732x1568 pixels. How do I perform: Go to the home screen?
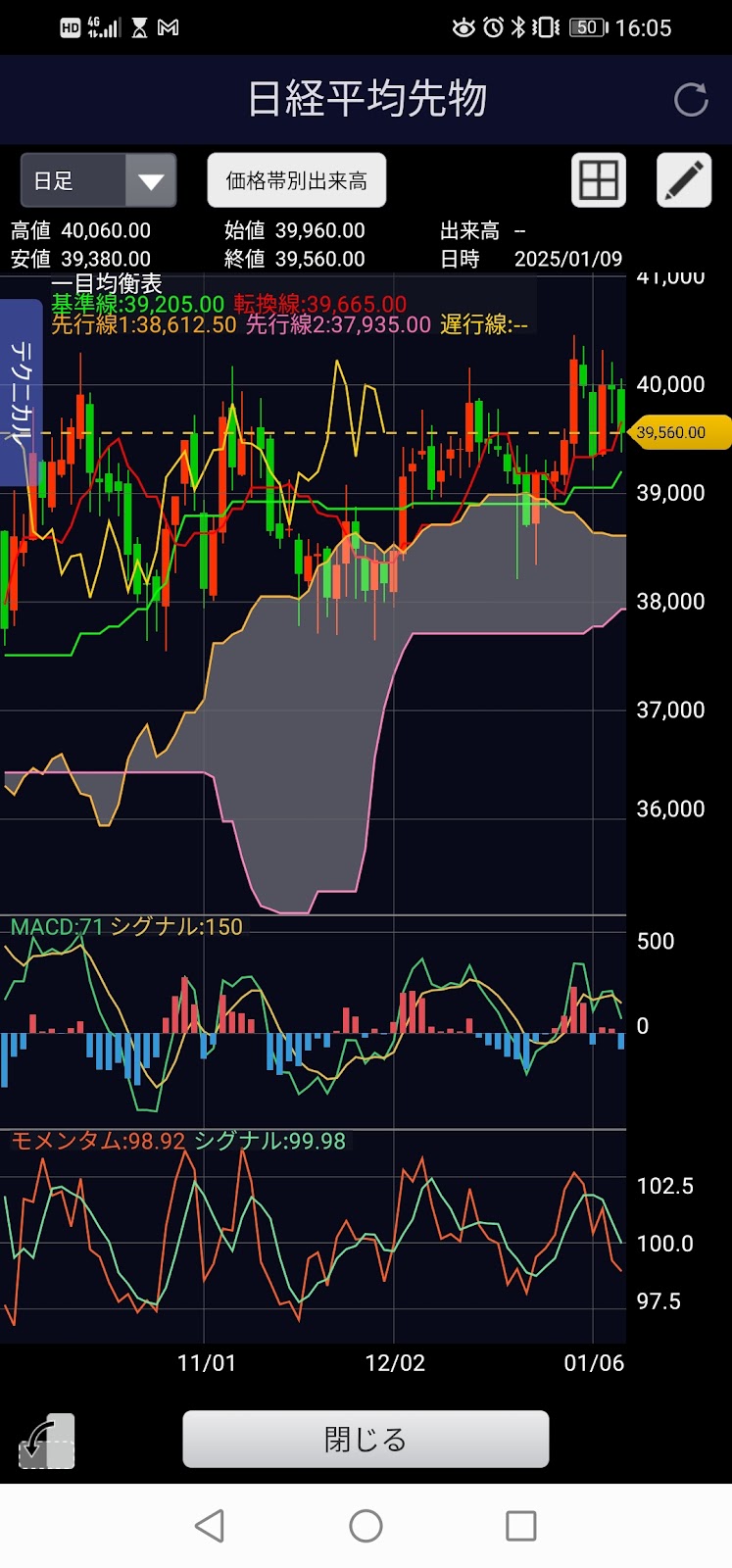click(366, 1526)
